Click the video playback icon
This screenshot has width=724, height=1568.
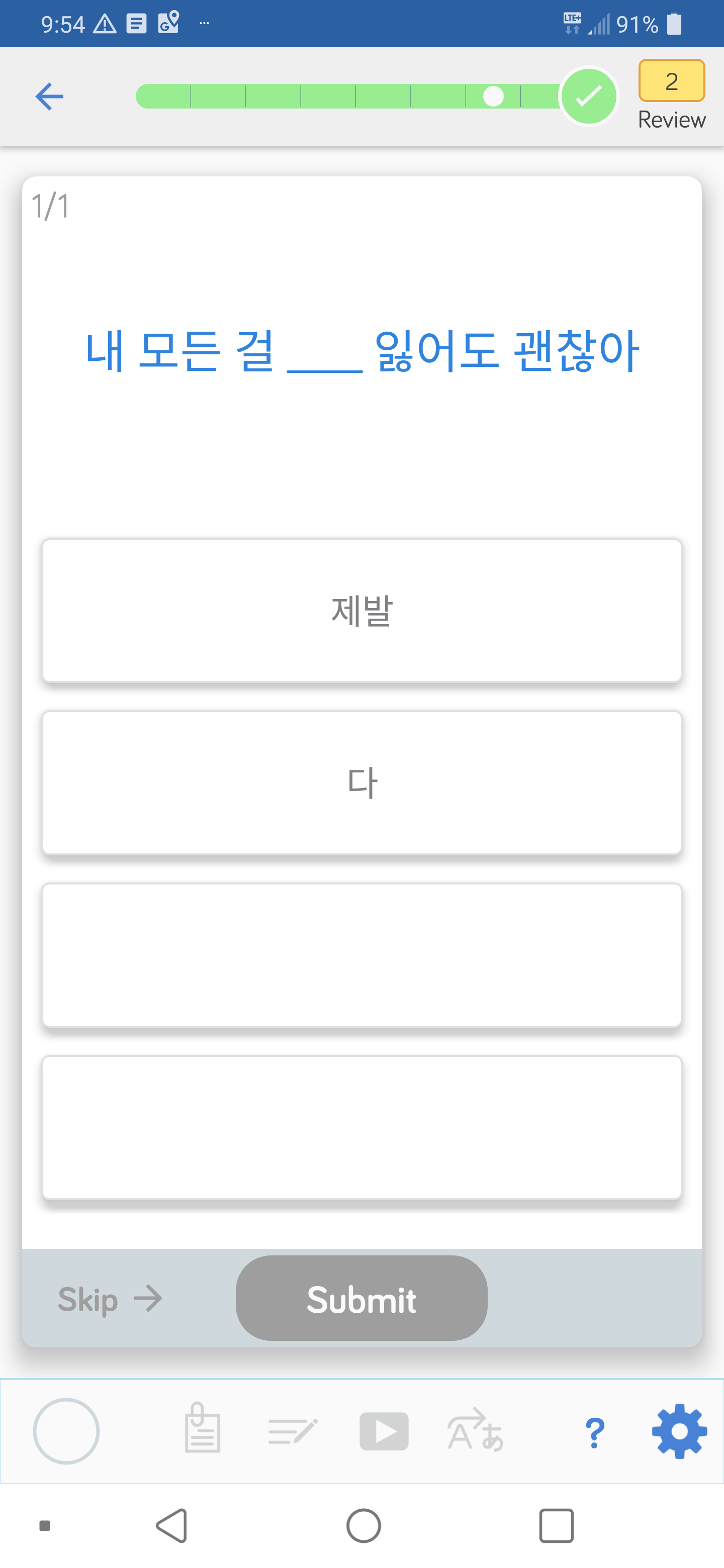pos(384,1430)
